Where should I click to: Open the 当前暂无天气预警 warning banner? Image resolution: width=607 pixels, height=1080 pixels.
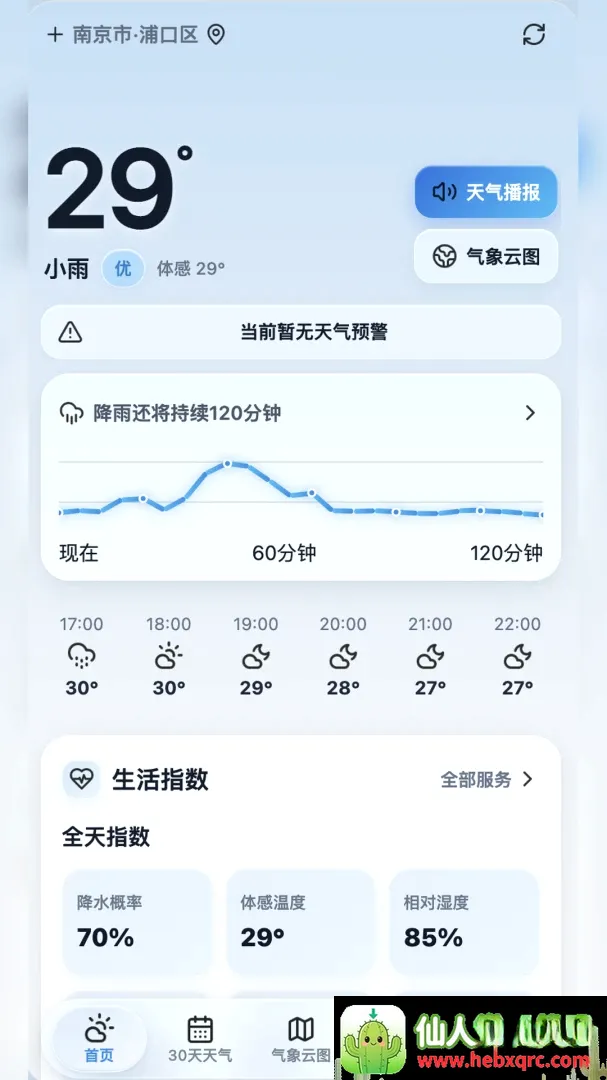pos(301,332)
